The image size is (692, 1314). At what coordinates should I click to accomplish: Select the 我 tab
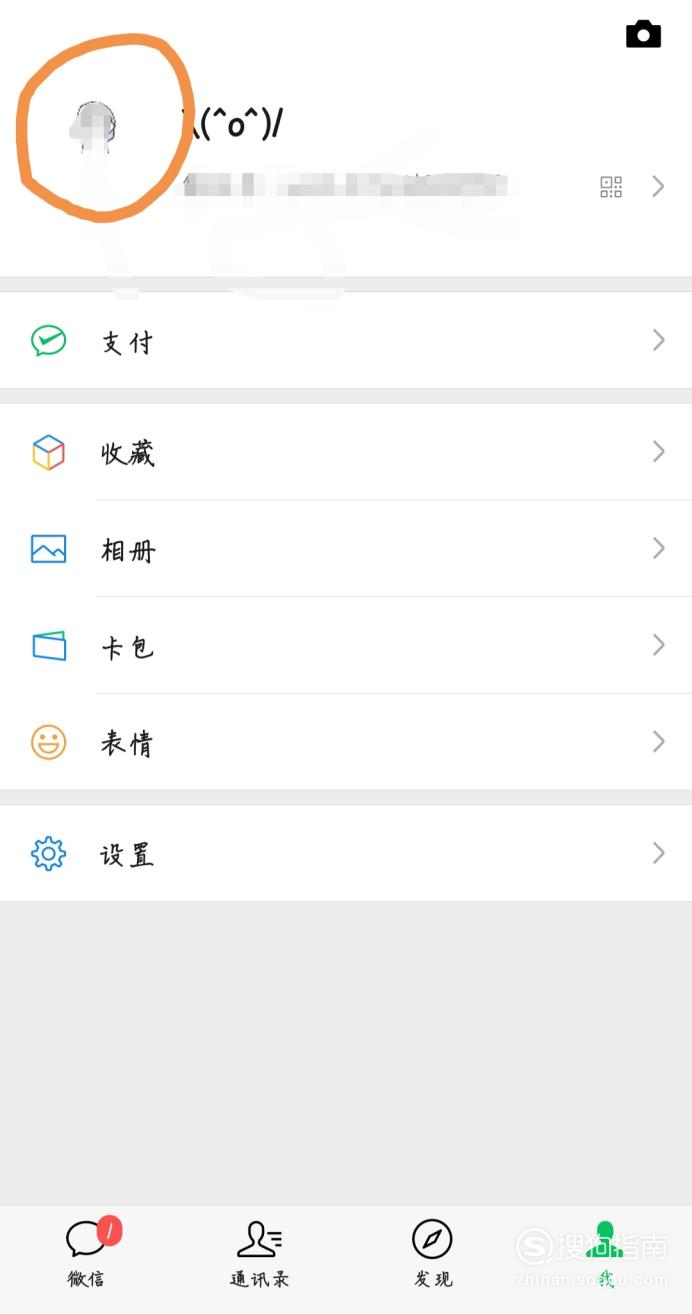605,1253
